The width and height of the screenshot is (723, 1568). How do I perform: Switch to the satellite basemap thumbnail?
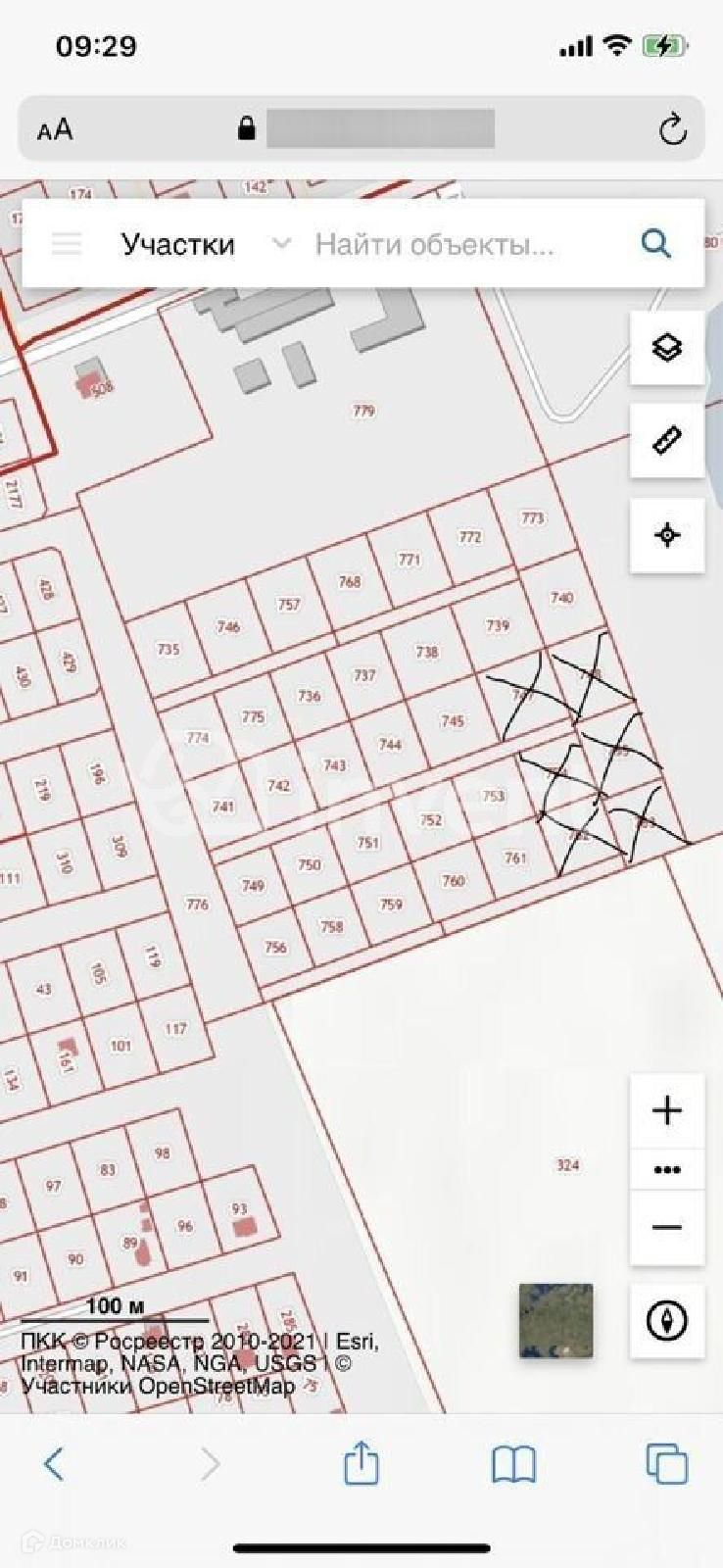[x=555, y=1320]
